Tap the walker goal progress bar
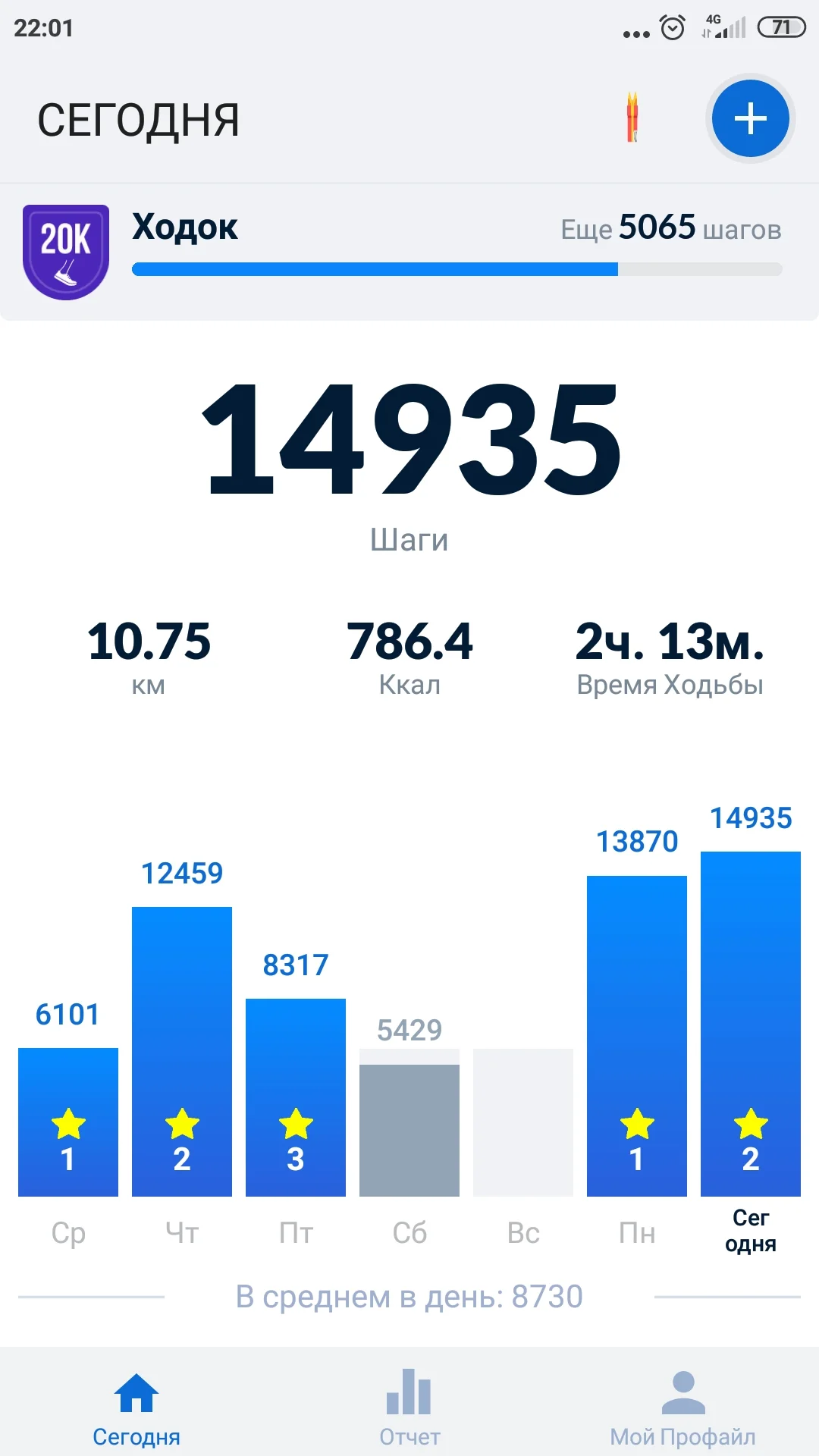This screenshot has width=819, height=1456. 455,268
